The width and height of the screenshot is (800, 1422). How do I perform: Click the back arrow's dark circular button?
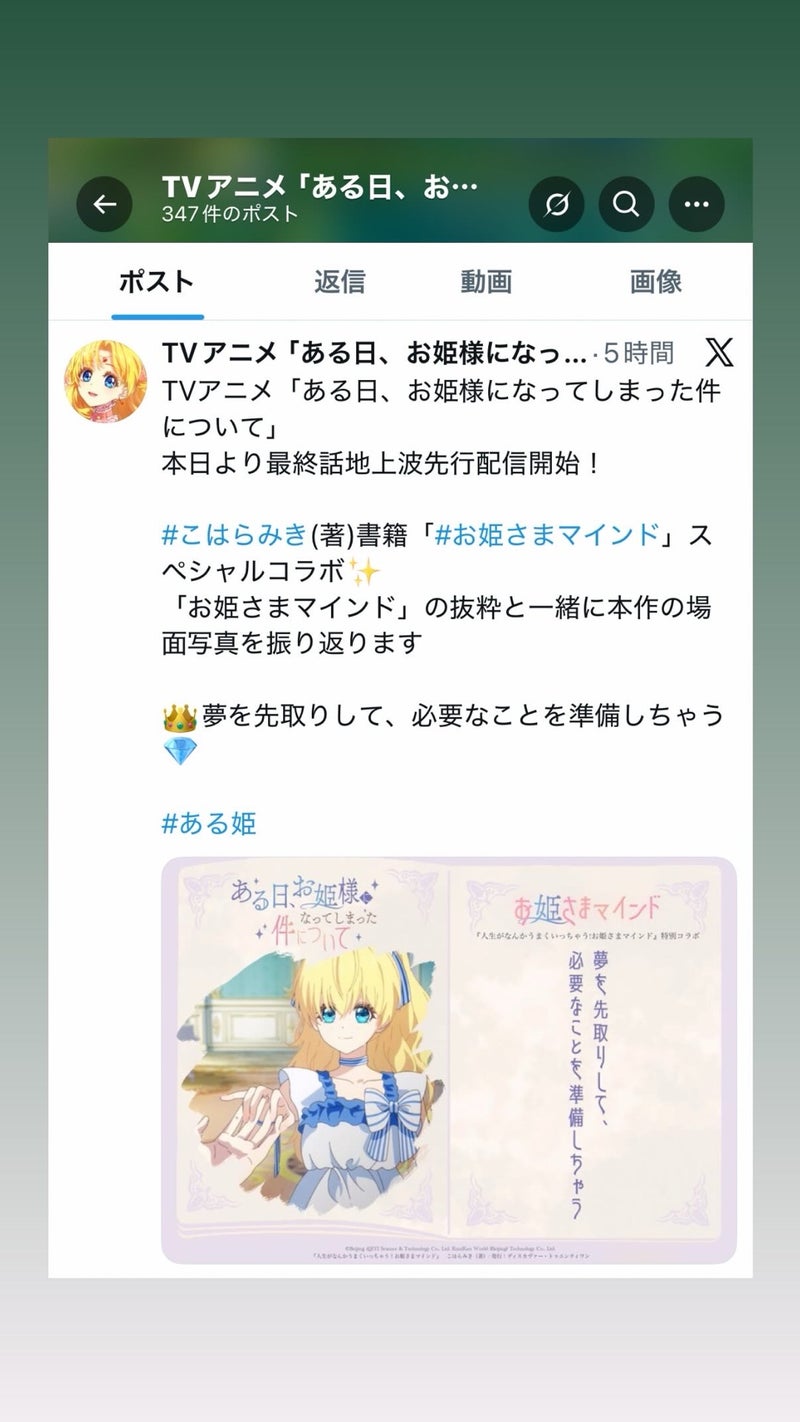(x=104, y=203)
